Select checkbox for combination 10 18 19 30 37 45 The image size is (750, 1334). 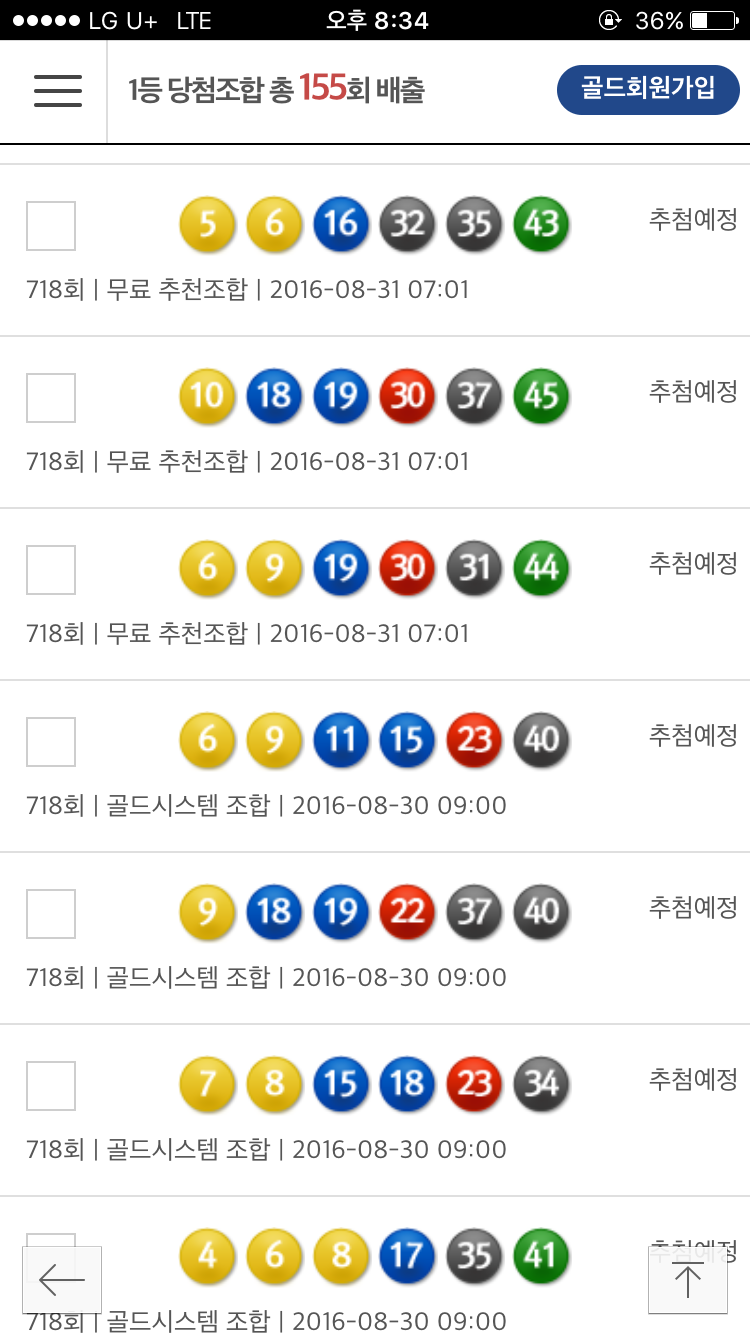coord(51,398)
